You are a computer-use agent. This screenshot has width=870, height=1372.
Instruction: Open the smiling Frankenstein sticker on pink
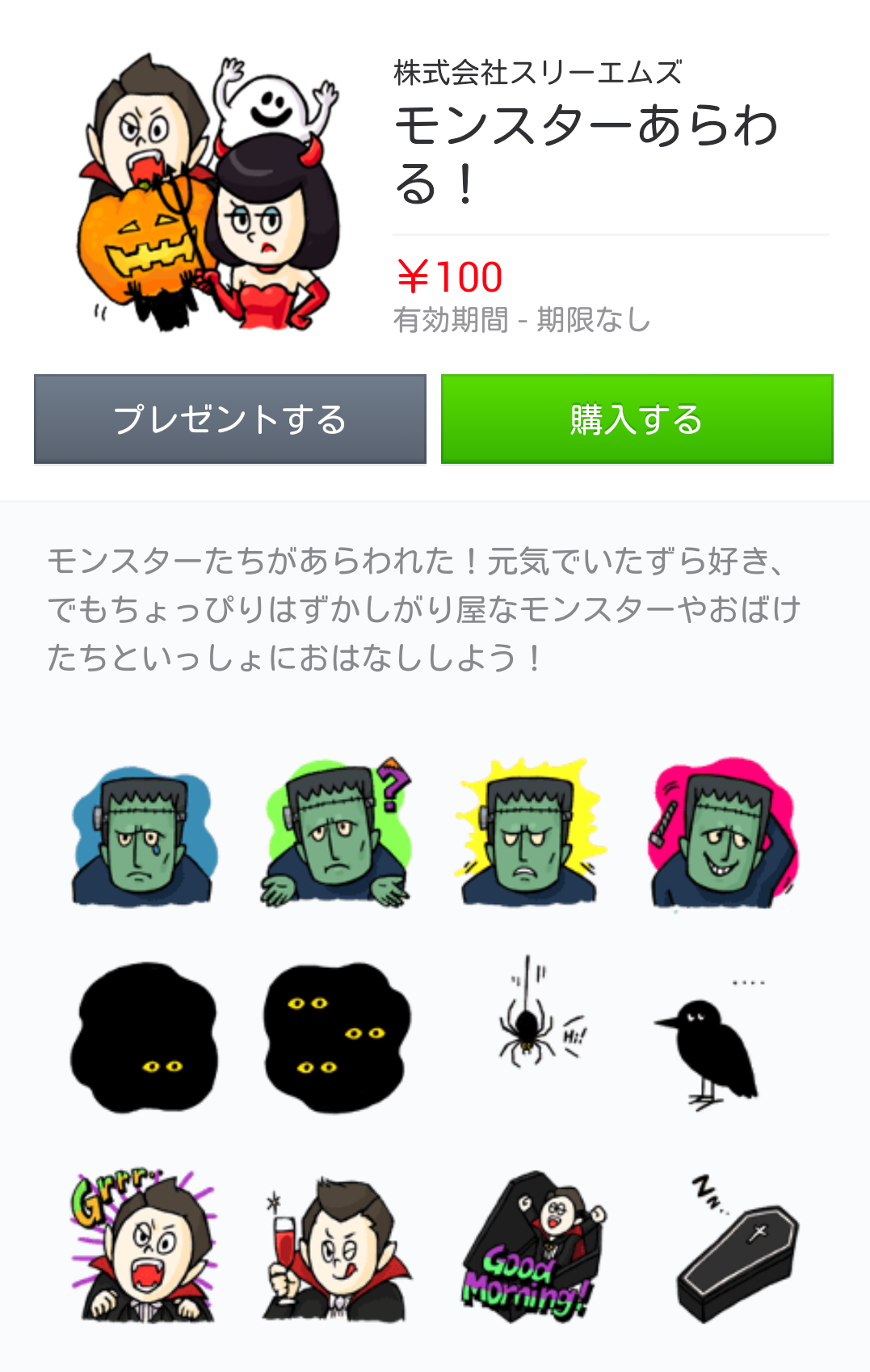pyautogui.click(x=723, y=834)
